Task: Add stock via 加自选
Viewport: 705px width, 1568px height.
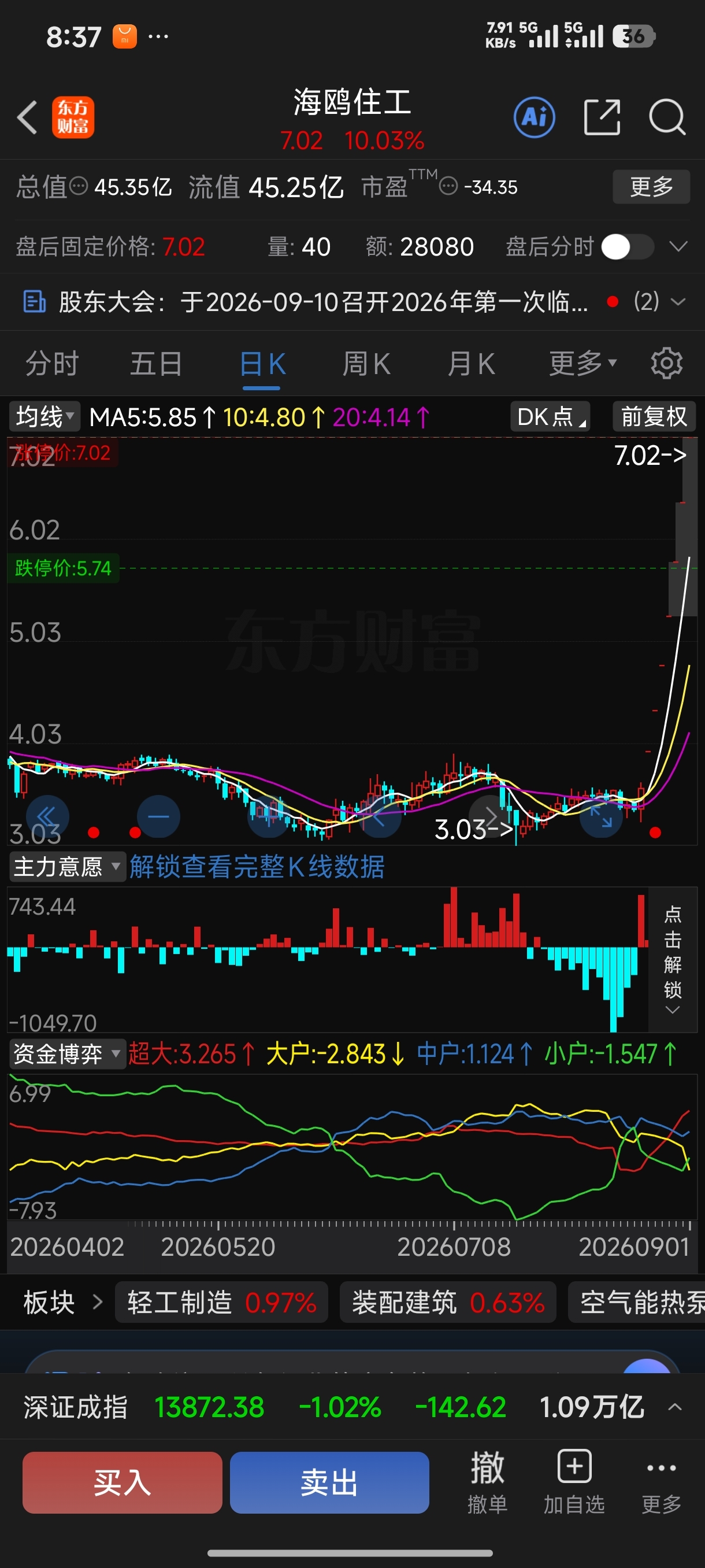Action: (x=574, y=1482)
